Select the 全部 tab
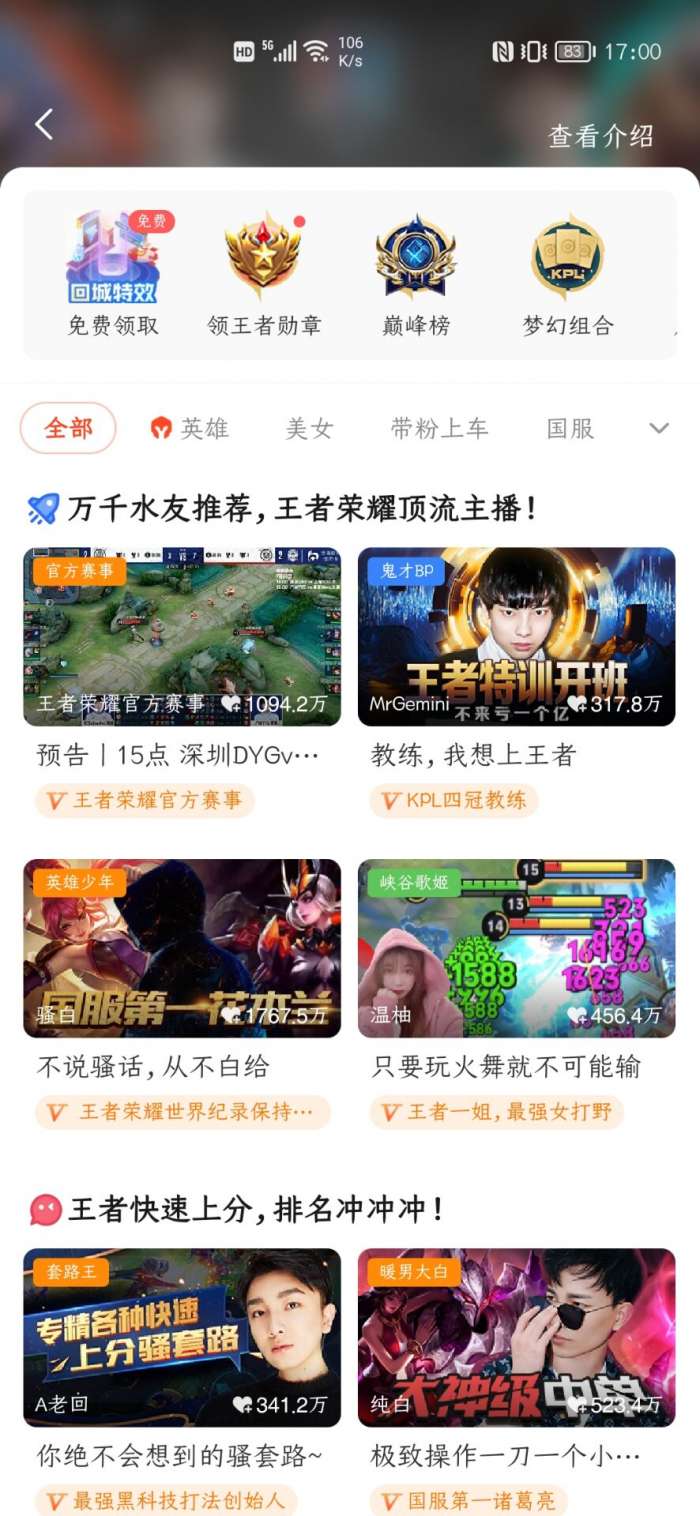This screenshot has height=1516, width=700. click(x=68, y=429)
